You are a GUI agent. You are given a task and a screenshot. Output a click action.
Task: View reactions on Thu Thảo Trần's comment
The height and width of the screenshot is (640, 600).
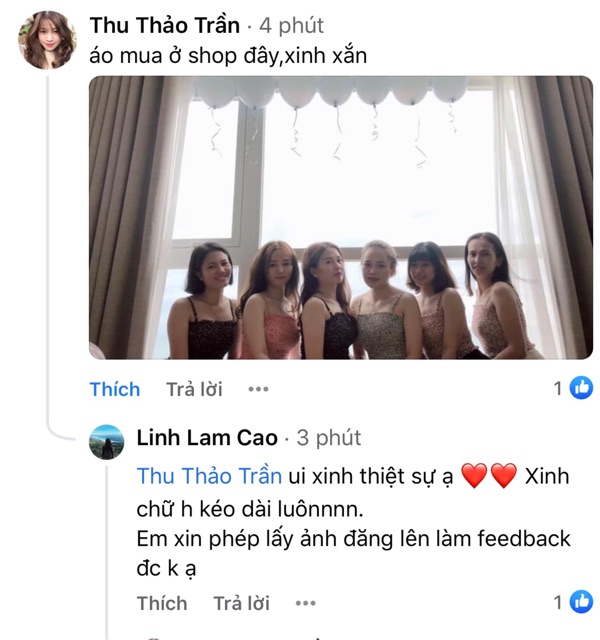coord(573,388)
